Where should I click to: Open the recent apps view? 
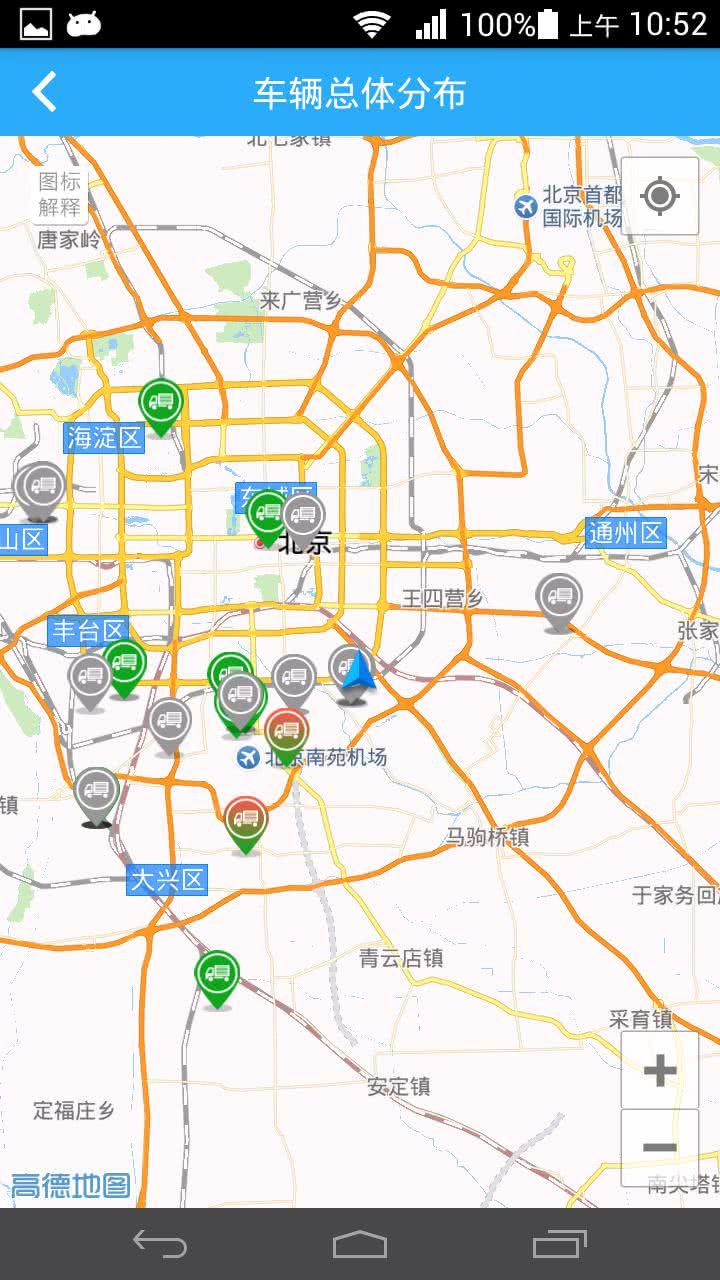click(x=559, y=1244)
